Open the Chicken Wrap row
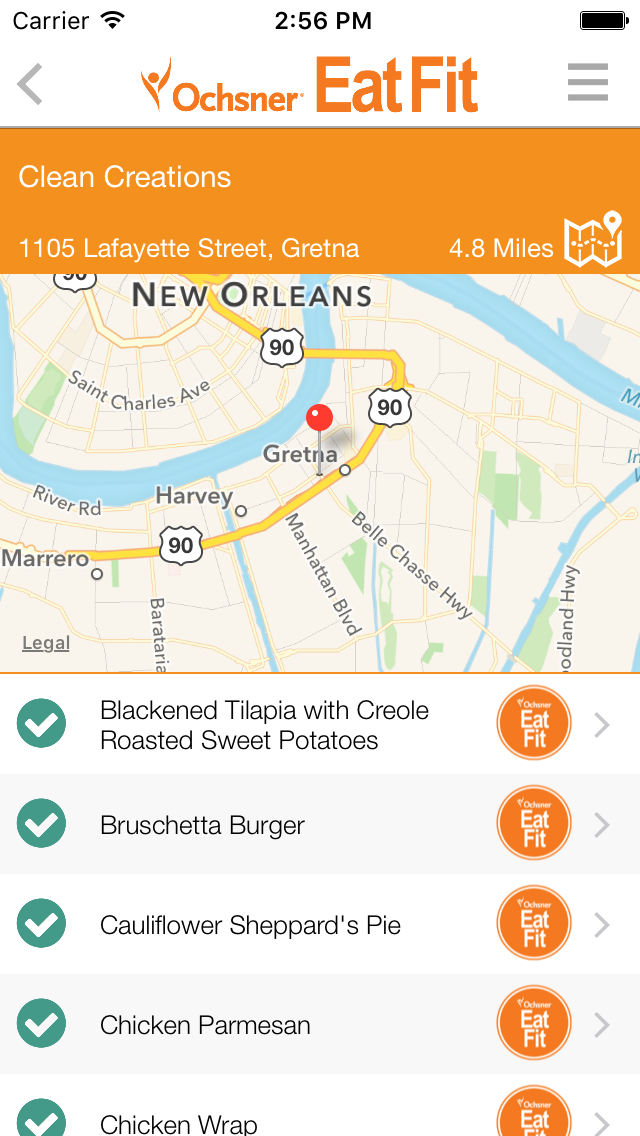The height and width of the screenshot is (1136, 640). (x=179, y=1122)
